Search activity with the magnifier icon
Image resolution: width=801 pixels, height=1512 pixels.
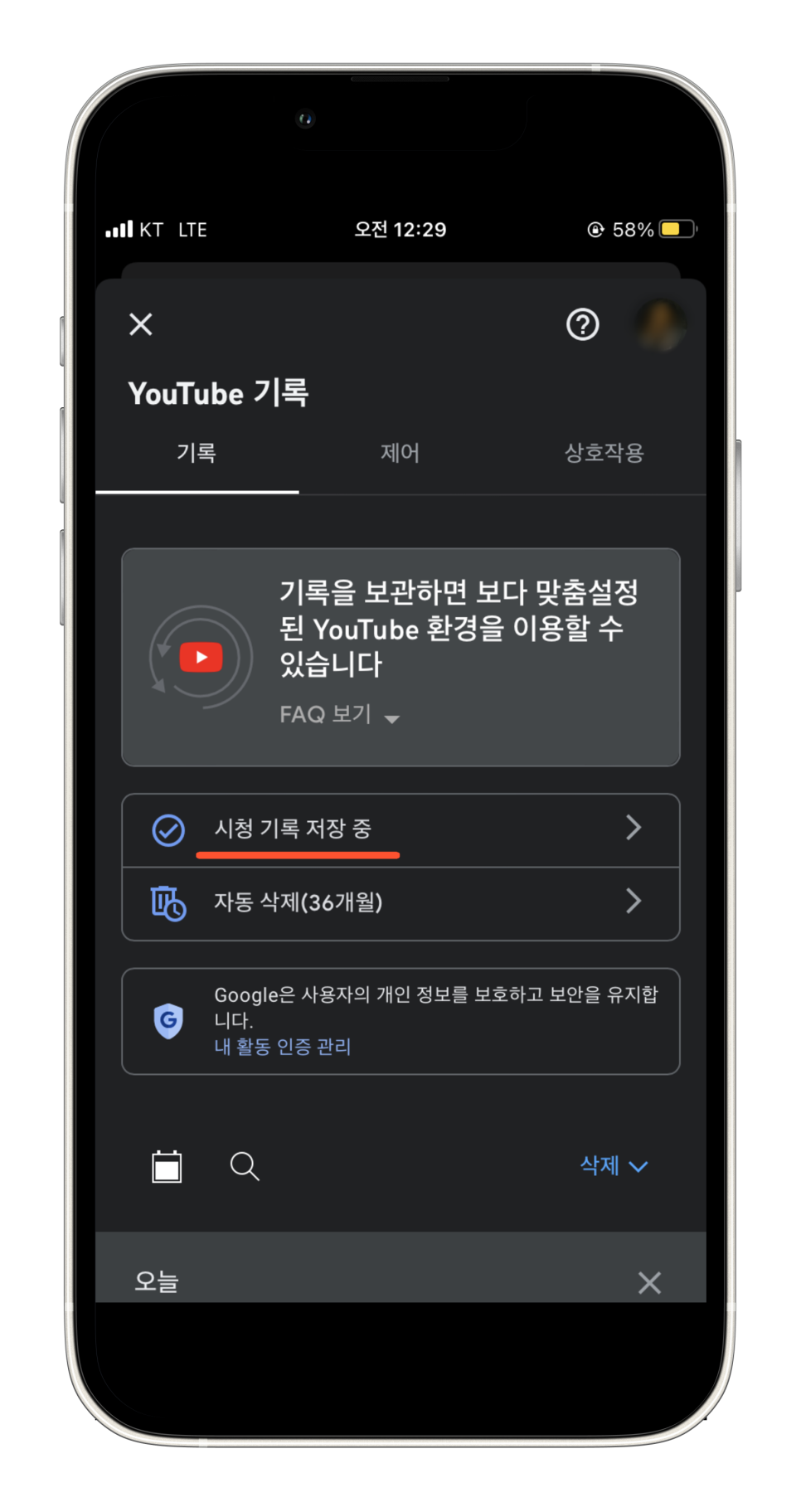click(x=245, y=1166)
